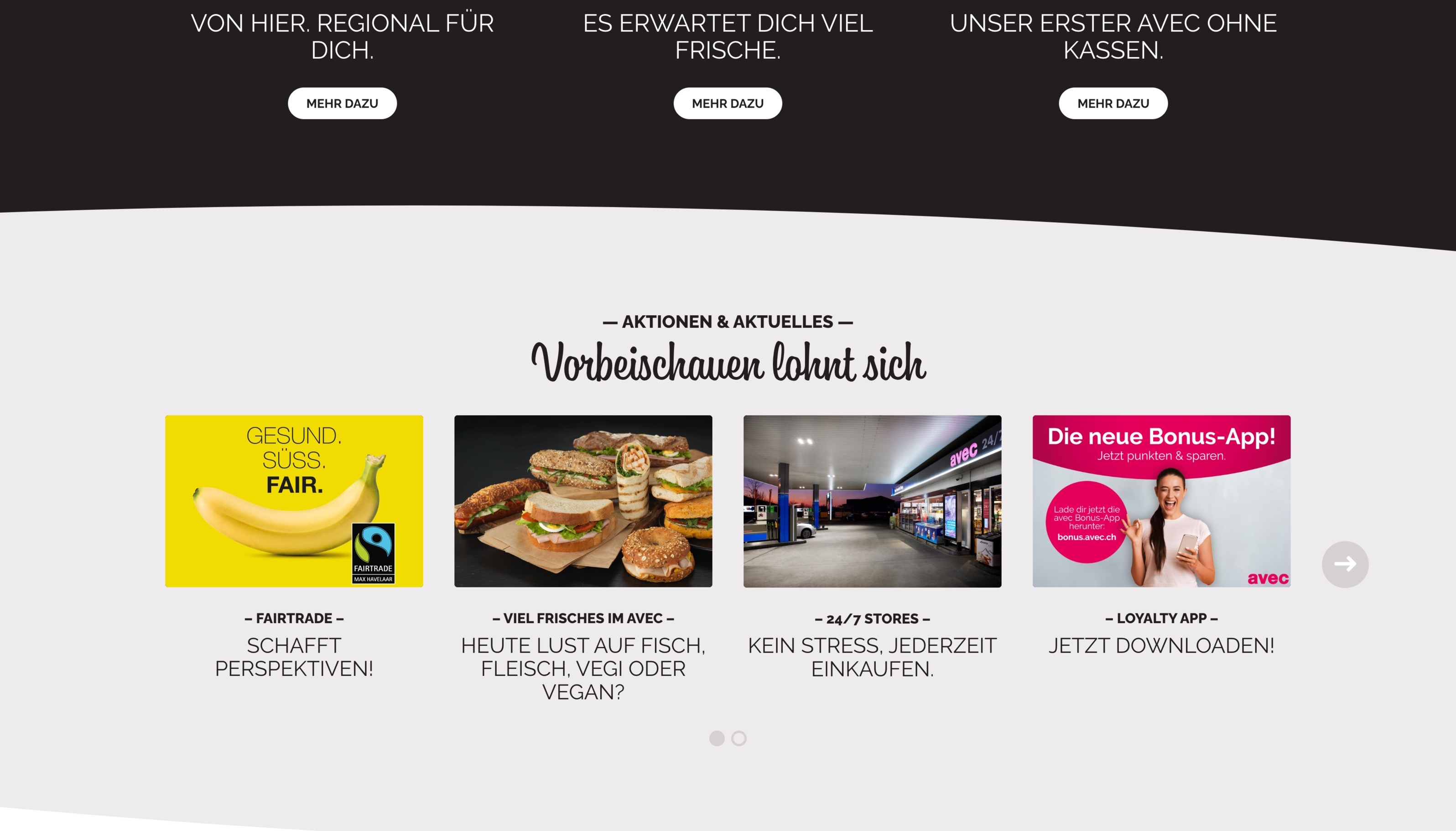This screenshot has height=831, width=1456.
Task: Open the Loyalty App bonus card
Action: point(1161,500)
